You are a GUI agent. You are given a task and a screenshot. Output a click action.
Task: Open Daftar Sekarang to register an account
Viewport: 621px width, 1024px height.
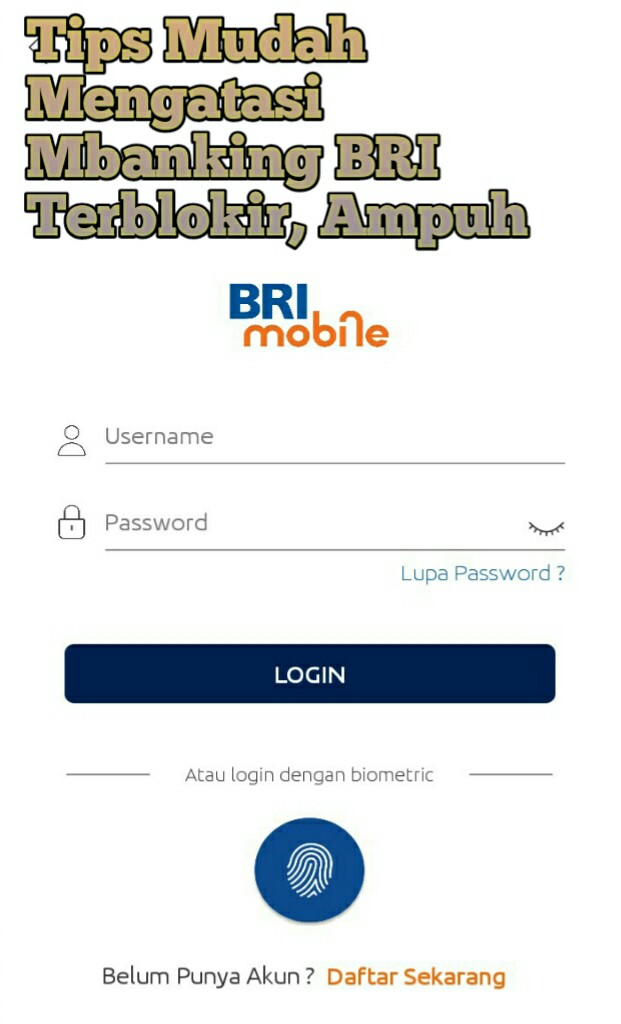(416, 977)
